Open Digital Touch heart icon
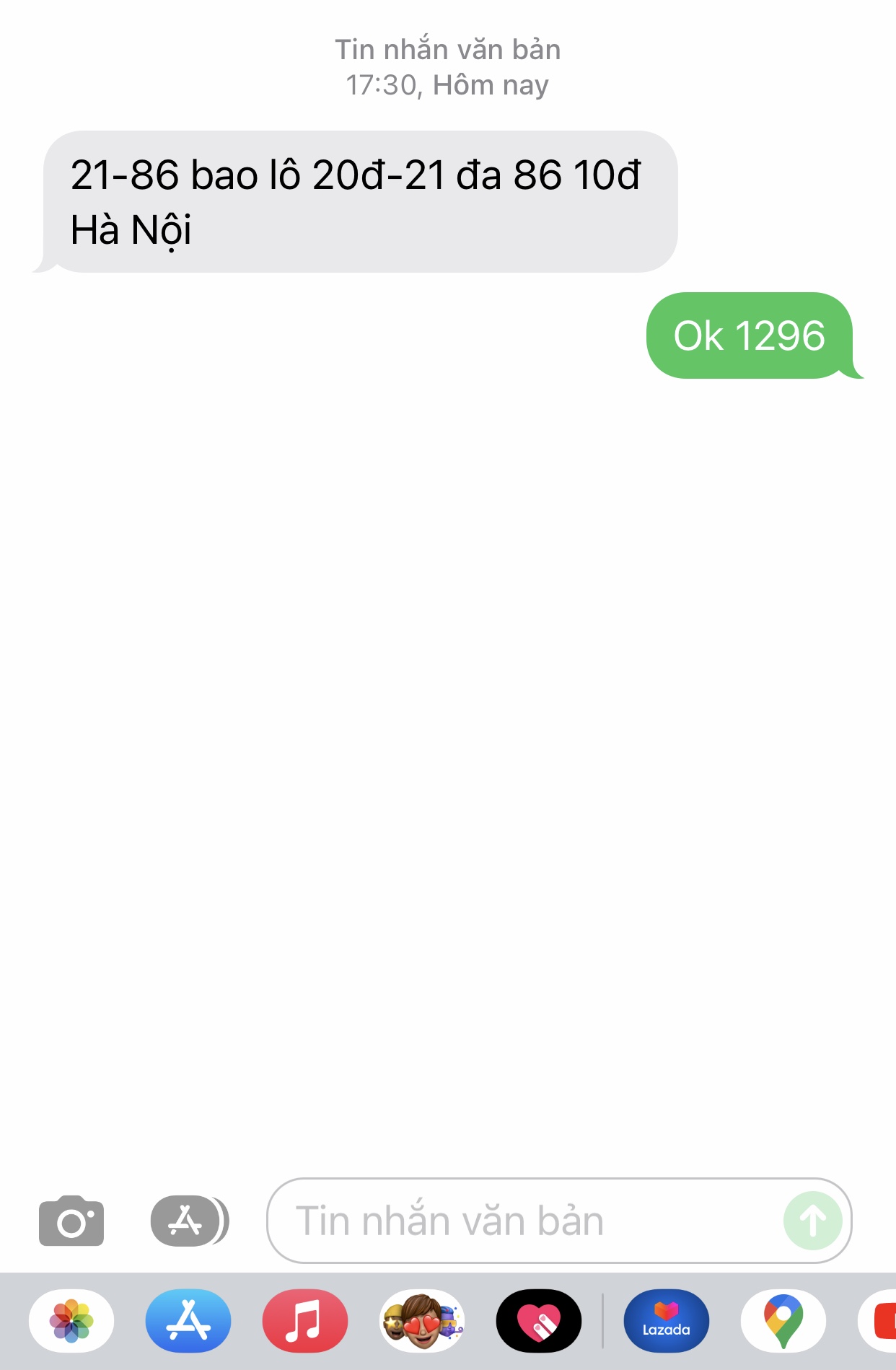 tap(539, 1321)
